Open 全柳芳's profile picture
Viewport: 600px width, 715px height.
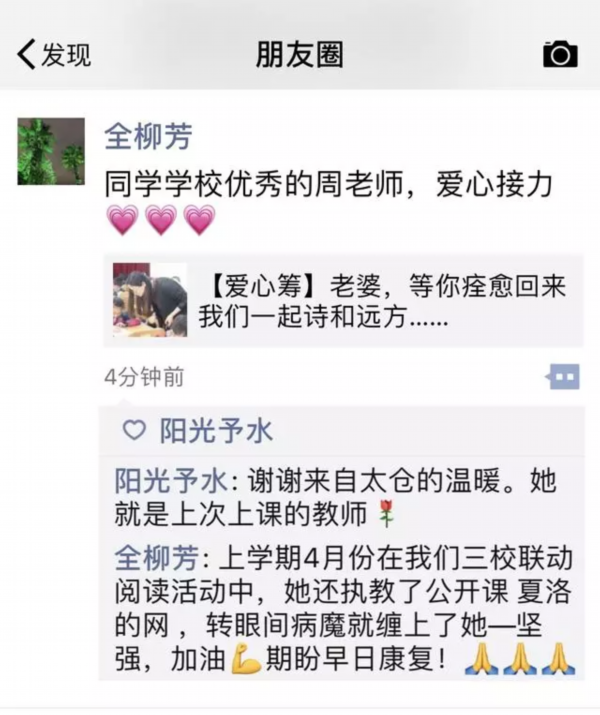(x=51, y=151)
